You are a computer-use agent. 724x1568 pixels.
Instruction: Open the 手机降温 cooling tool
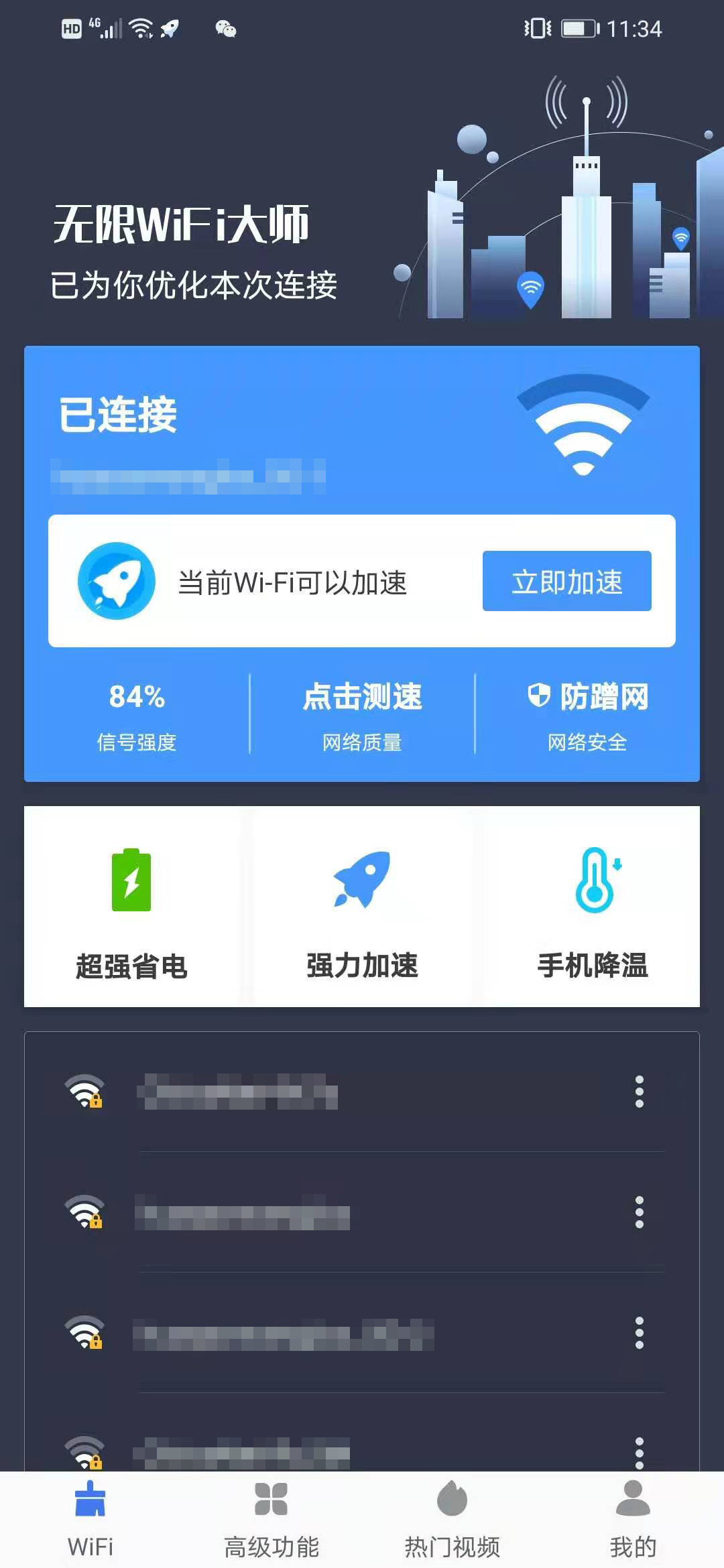(593, 907)
